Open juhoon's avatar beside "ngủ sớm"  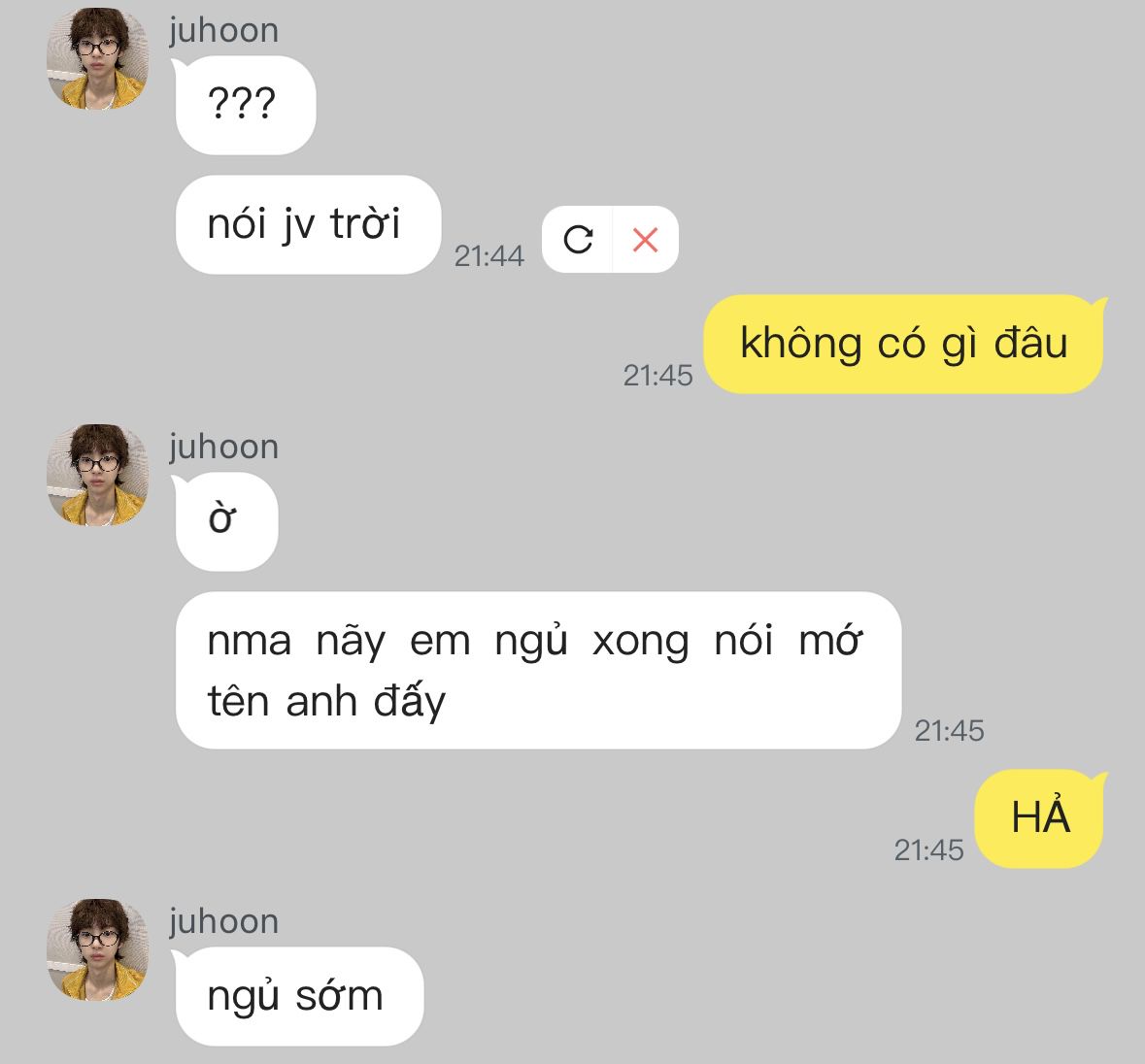pyautogui.click(x=97, y=949)
